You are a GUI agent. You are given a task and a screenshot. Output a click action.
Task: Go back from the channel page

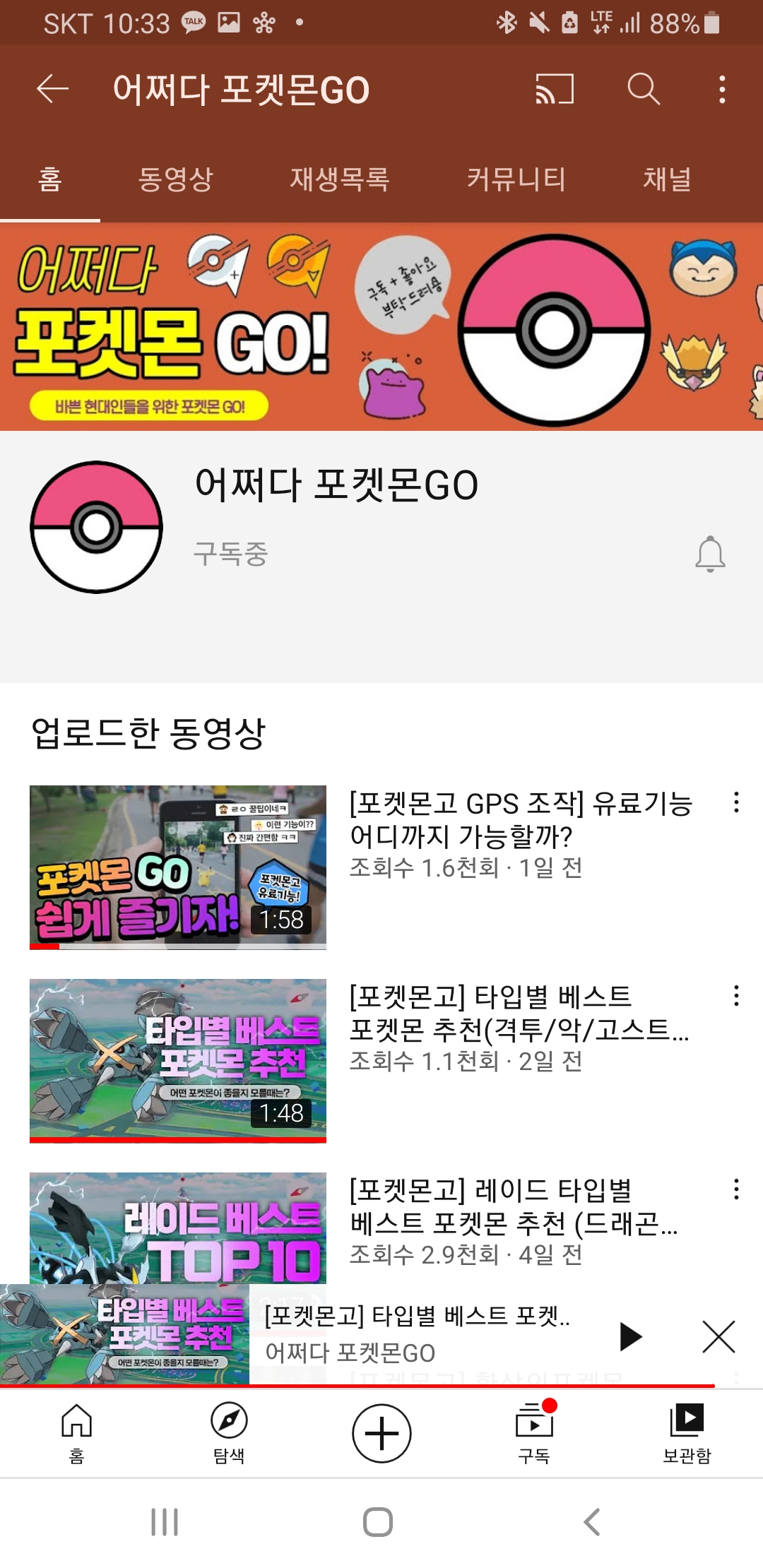tap(53, 90)
